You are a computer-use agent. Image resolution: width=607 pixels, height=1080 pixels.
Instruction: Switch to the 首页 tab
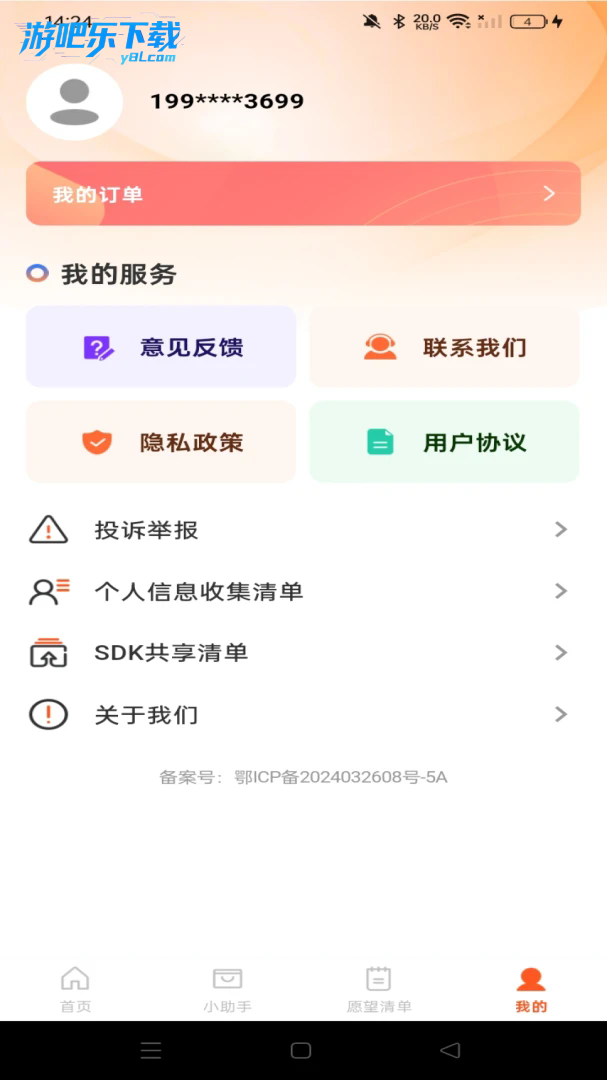[x=75, y=989]
